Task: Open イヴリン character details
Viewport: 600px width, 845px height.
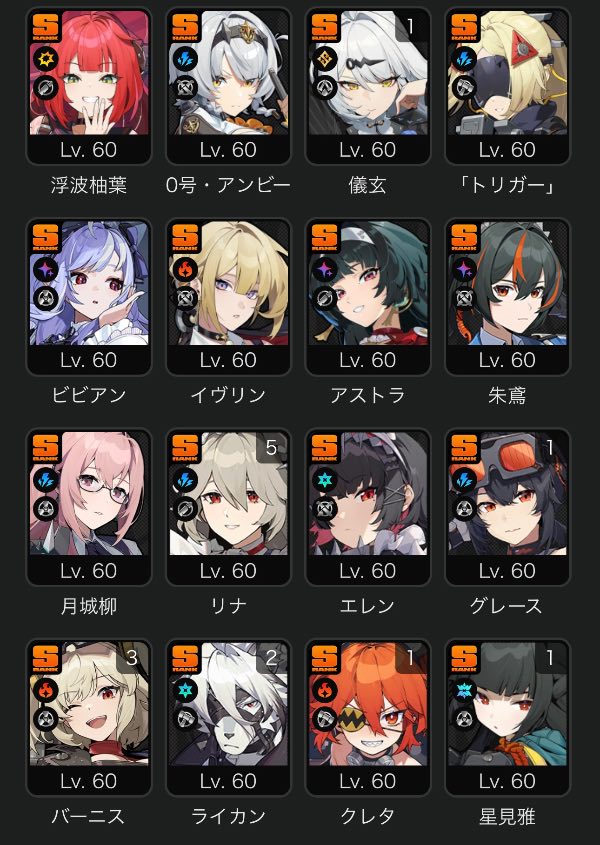Action: point(228,296)
